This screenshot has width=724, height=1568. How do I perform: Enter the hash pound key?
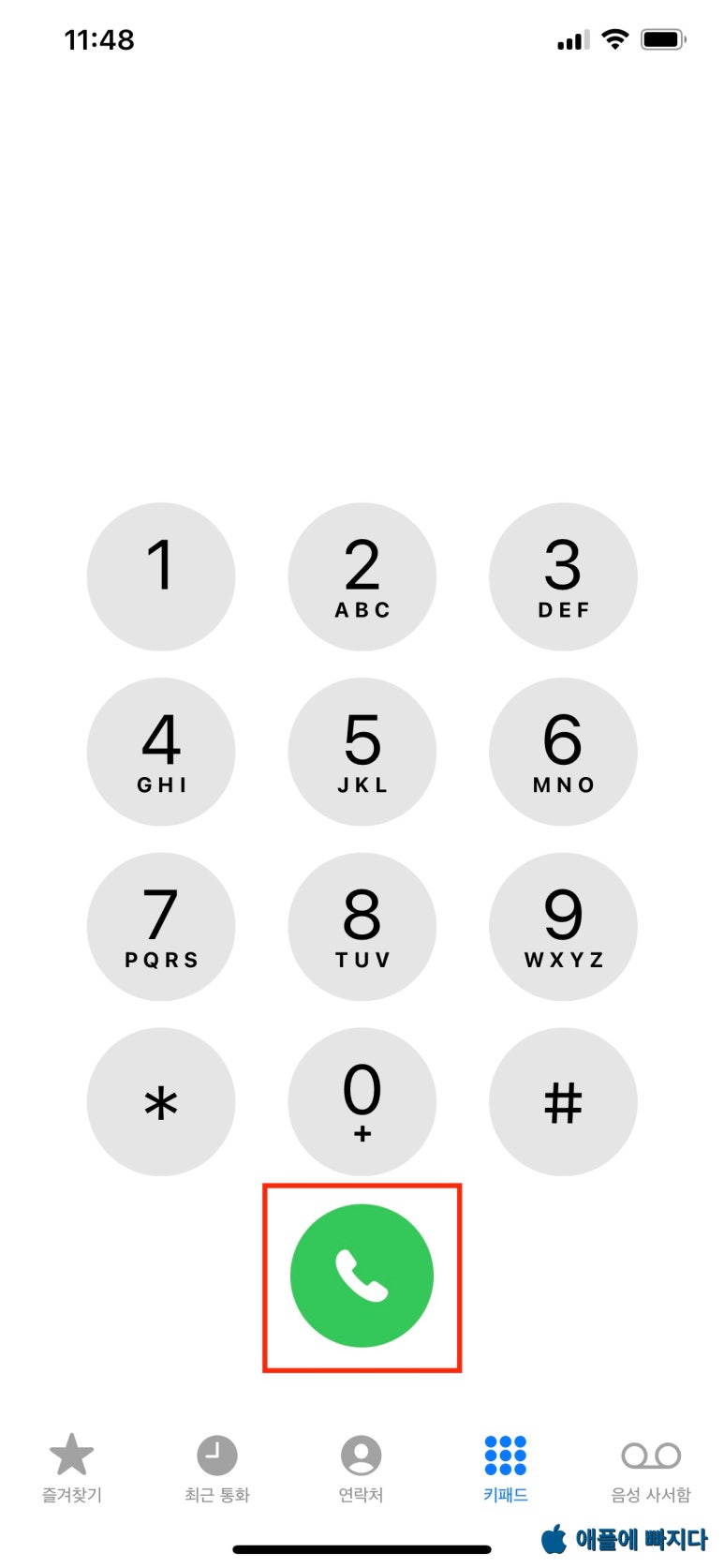pyautogui.click(x=563, y=1102)
